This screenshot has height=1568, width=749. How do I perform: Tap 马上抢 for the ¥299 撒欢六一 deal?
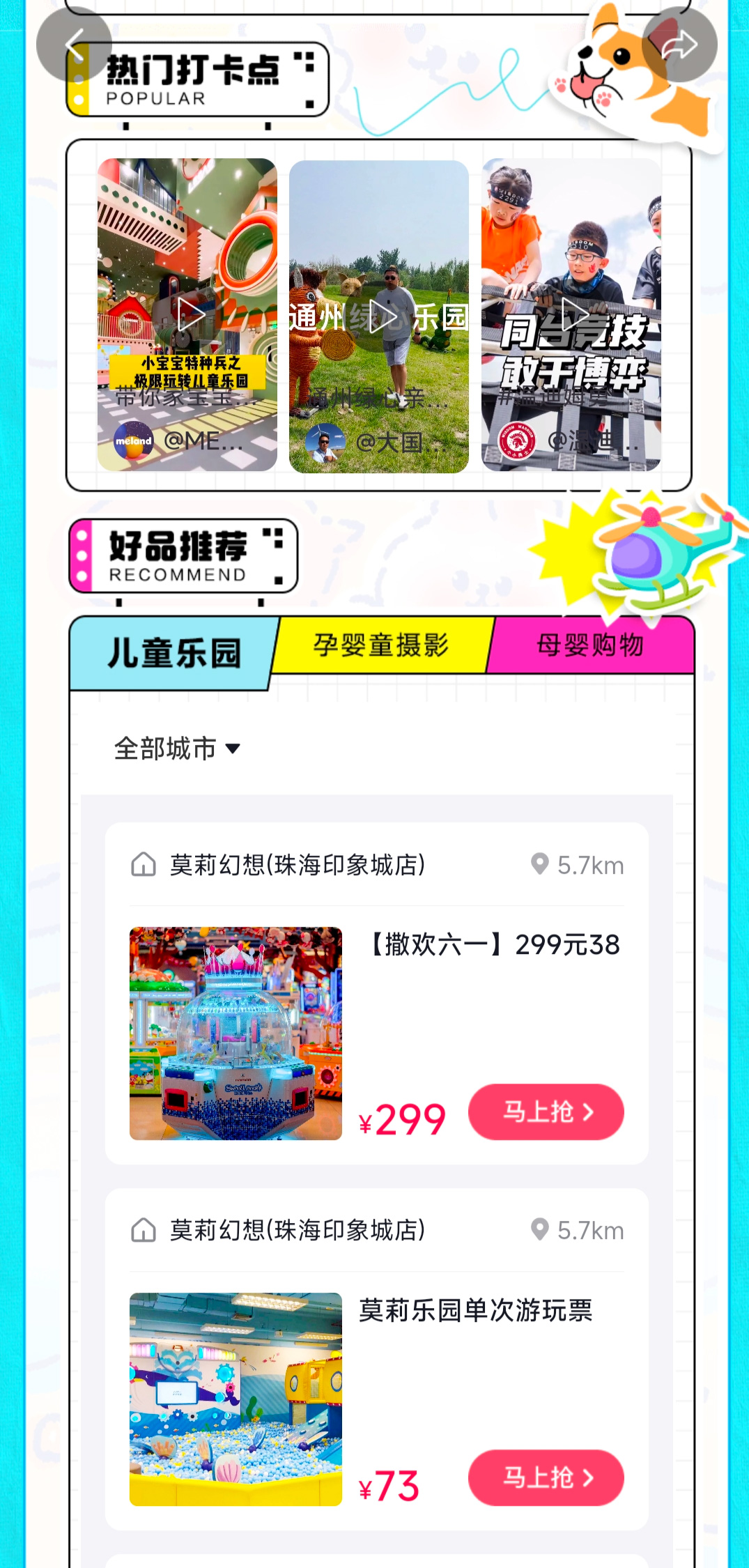(546, 1112)
